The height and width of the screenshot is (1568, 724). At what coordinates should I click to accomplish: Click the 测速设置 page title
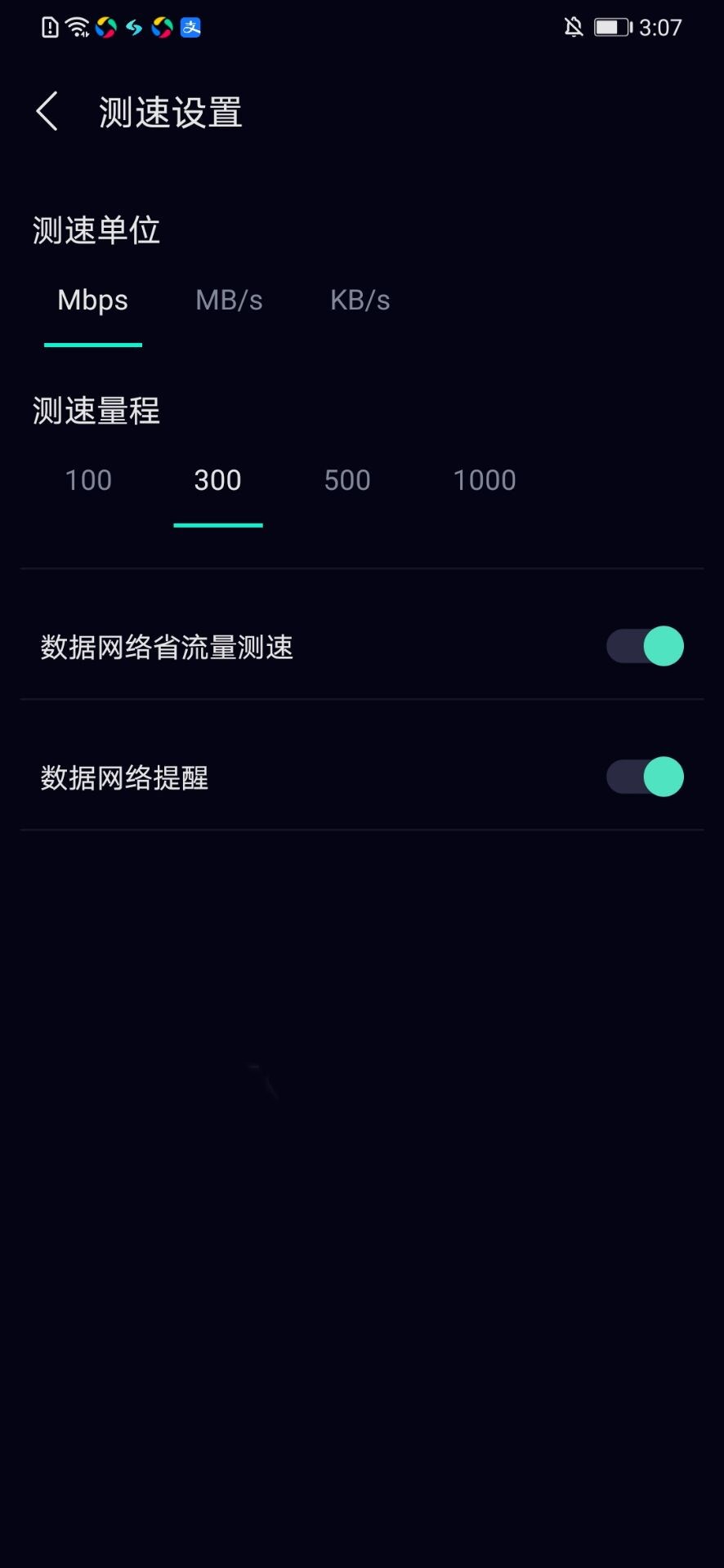169,112
